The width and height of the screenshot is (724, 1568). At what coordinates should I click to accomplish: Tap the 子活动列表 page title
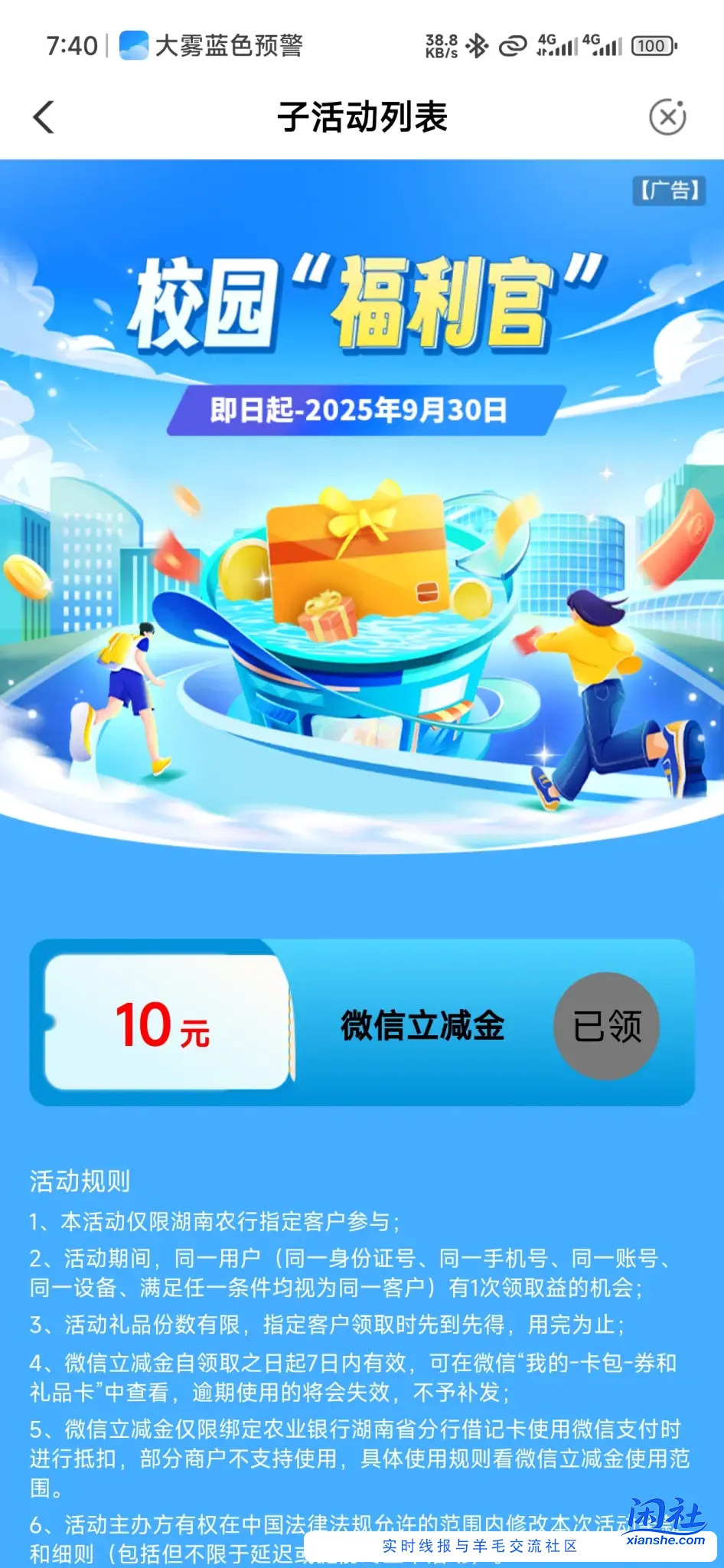pyautogui.click(x=362, y=118)
